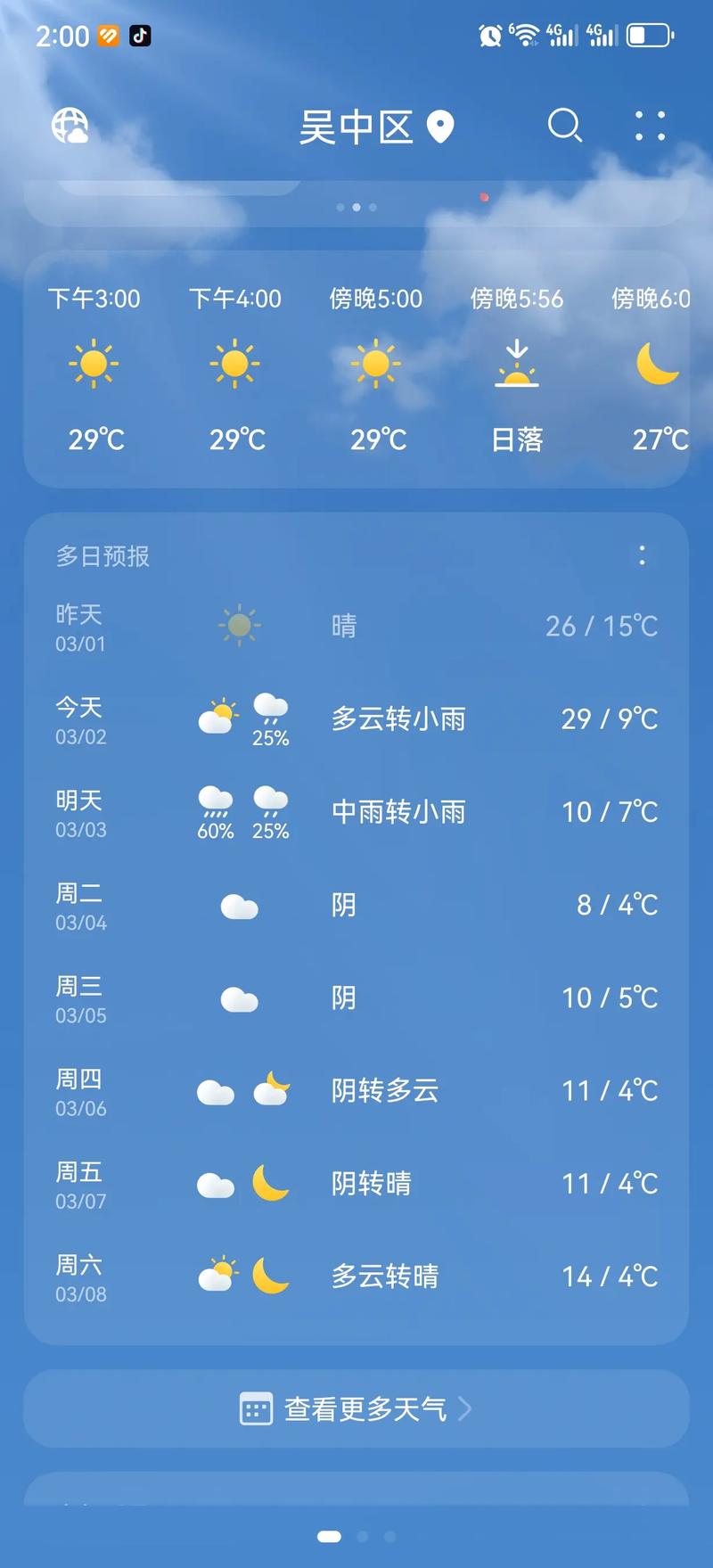Open the 多日预报 three-dot menu
Image resolution: width=713 pixels, height=1568 pixels.
[642, 556]
